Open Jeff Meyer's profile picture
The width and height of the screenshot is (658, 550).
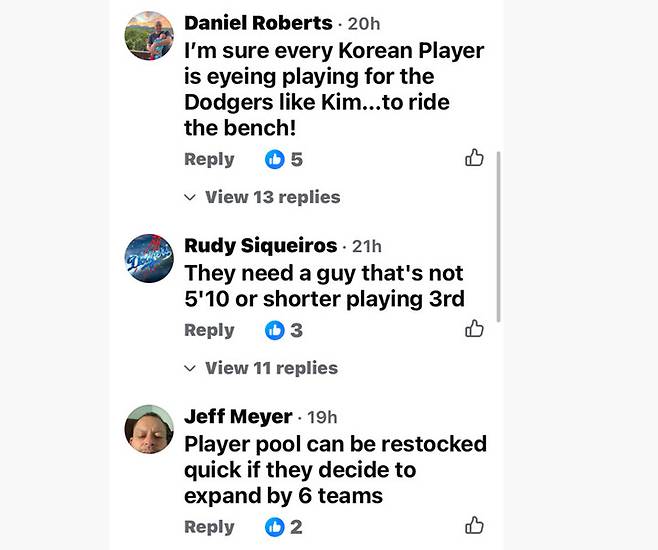pyautogui.click(x=150, y=430)
